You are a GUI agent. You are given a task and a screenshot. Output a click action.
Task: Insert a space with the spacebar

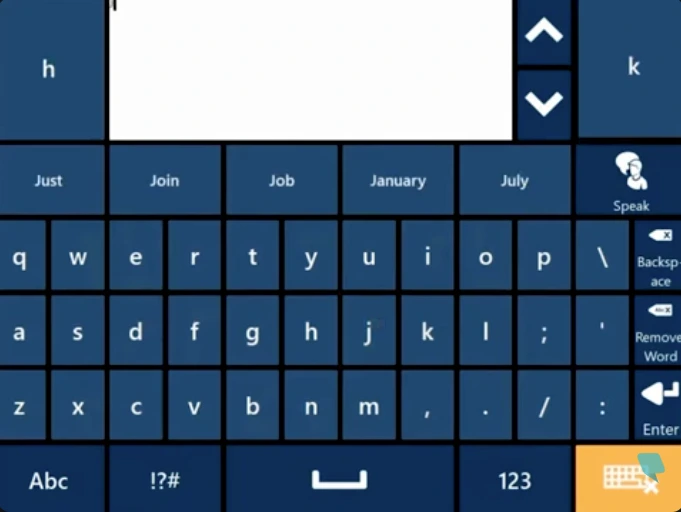pyautogui.click(x=339, y=480)
